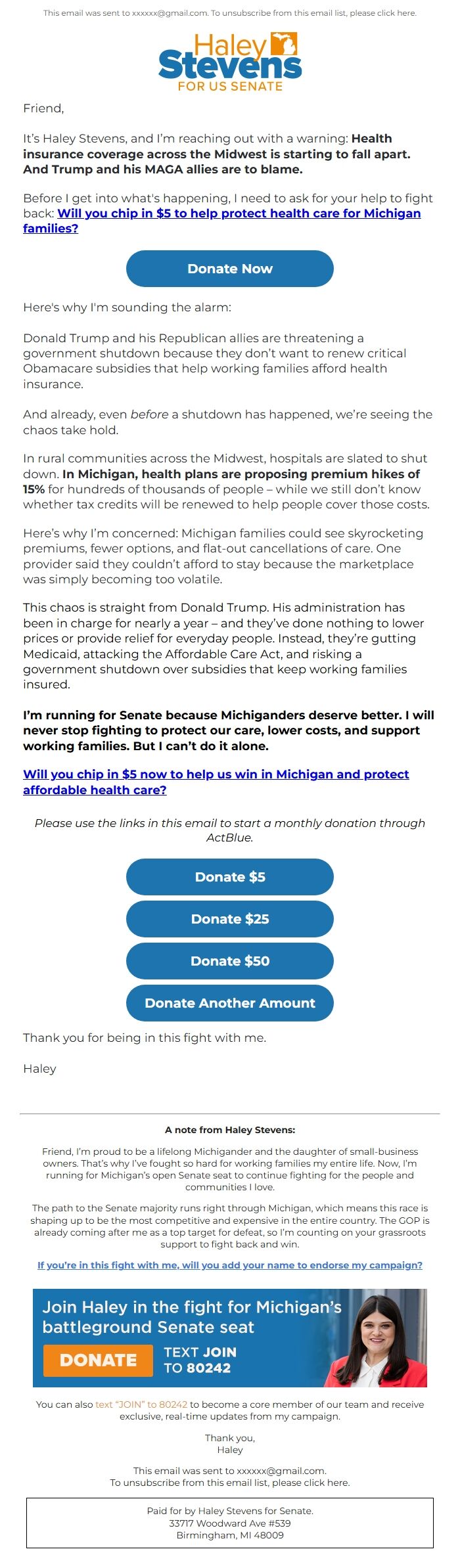This screenshot has height=1568, width=460.
Task: Open the chip in $5 for Michigan families link
Action: (239, 213)
